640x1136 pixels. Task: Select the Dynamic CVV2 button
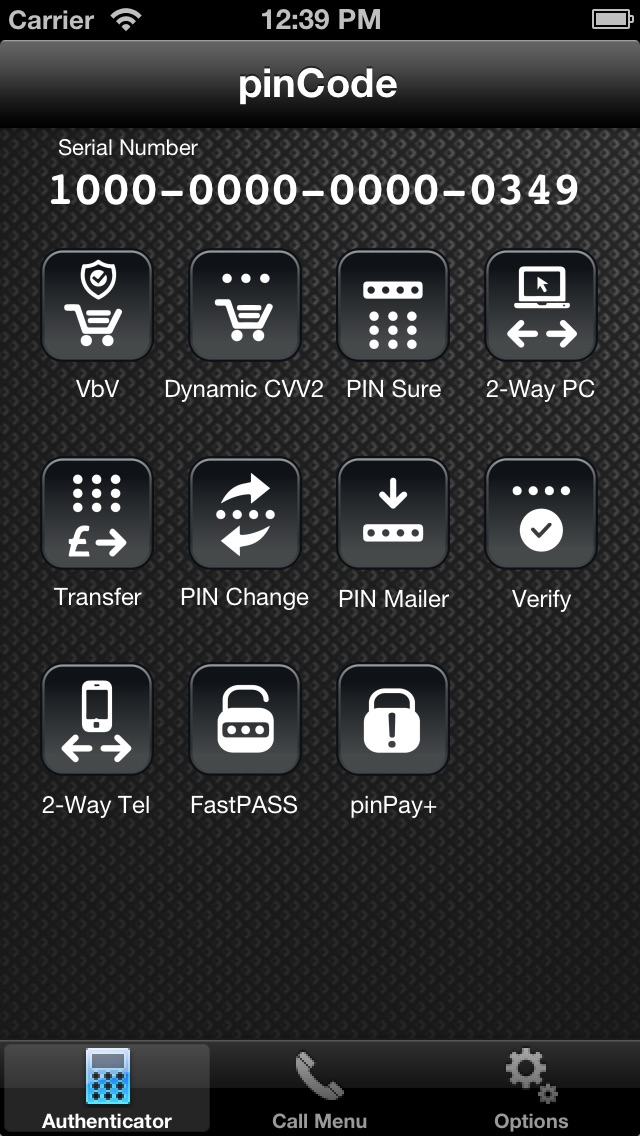pyautogui.click(x=245, y=306)
